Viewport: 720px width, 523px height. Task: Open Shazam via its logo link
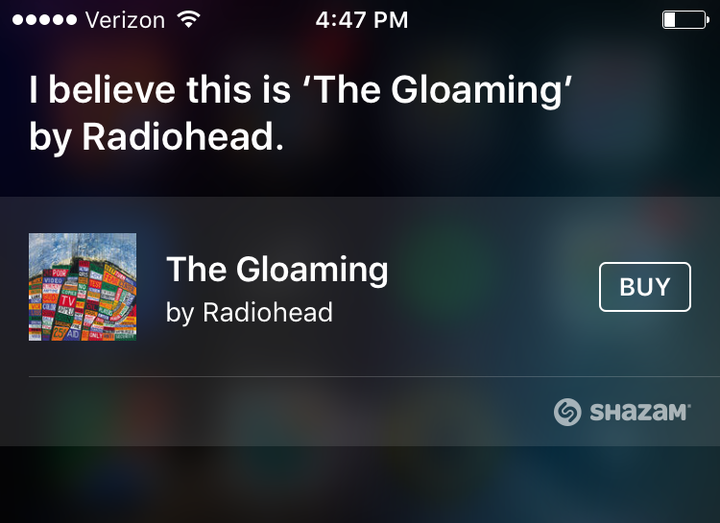pos(622,412)
